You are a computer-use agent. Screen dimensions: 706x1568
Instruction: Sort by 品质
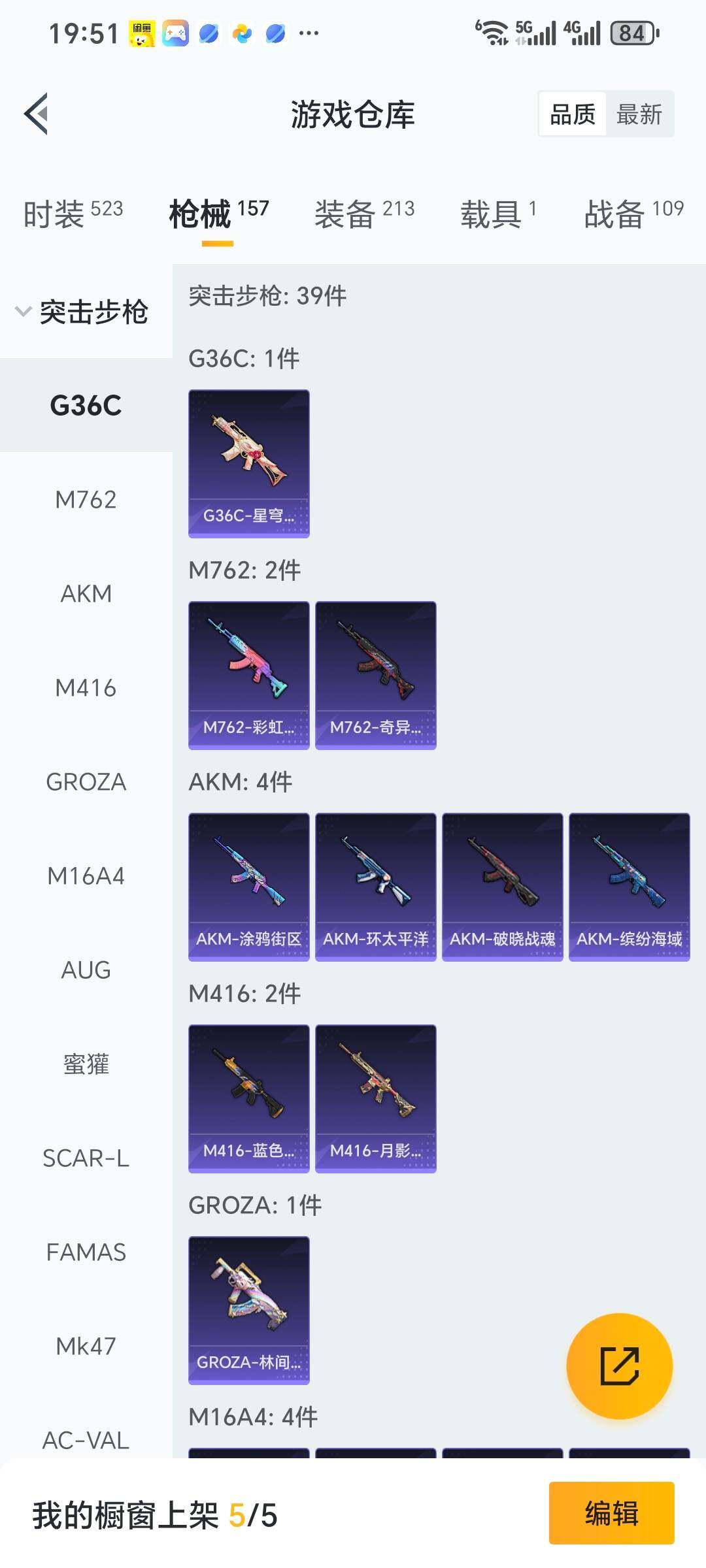pyautogui.click(x=573, y=114)
